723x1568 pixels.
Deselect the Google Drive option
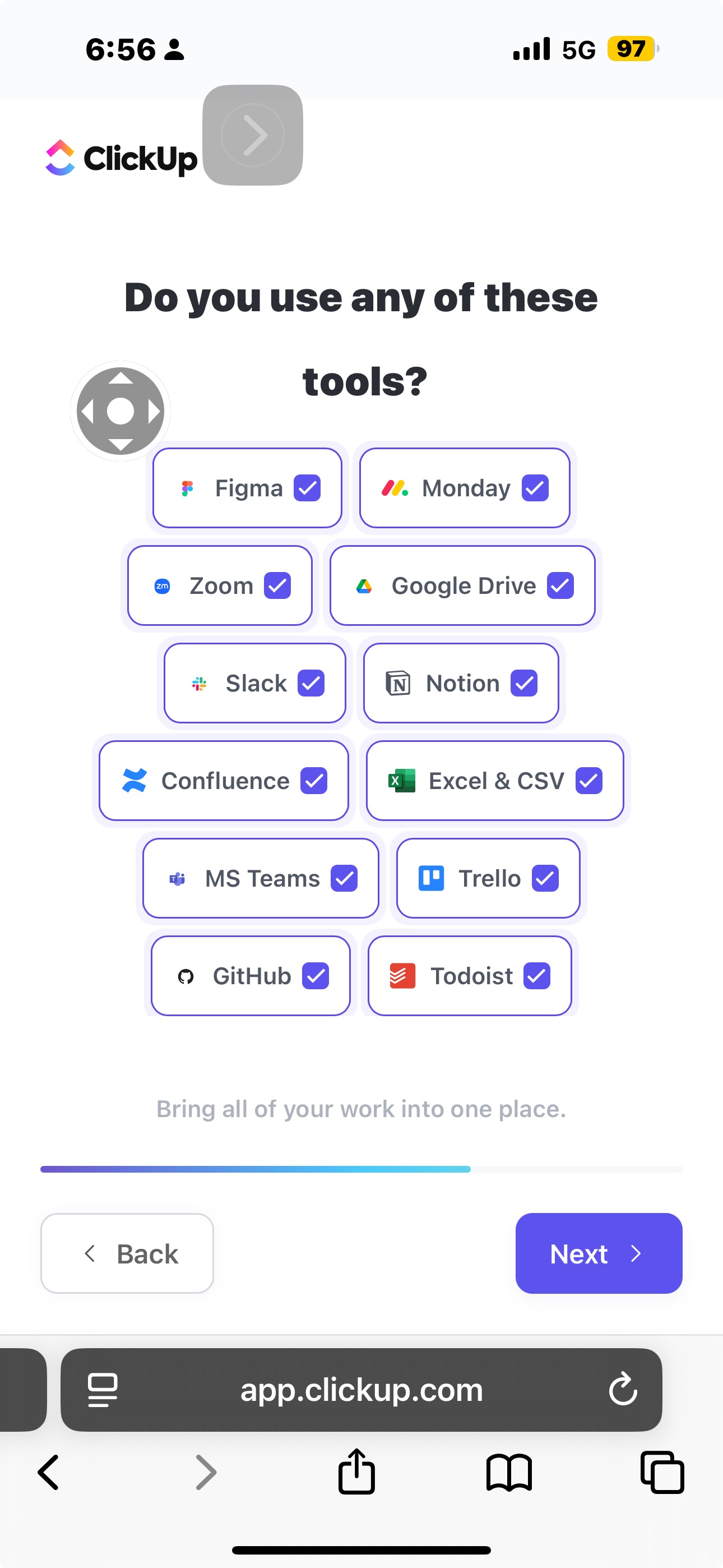[560, 585]
